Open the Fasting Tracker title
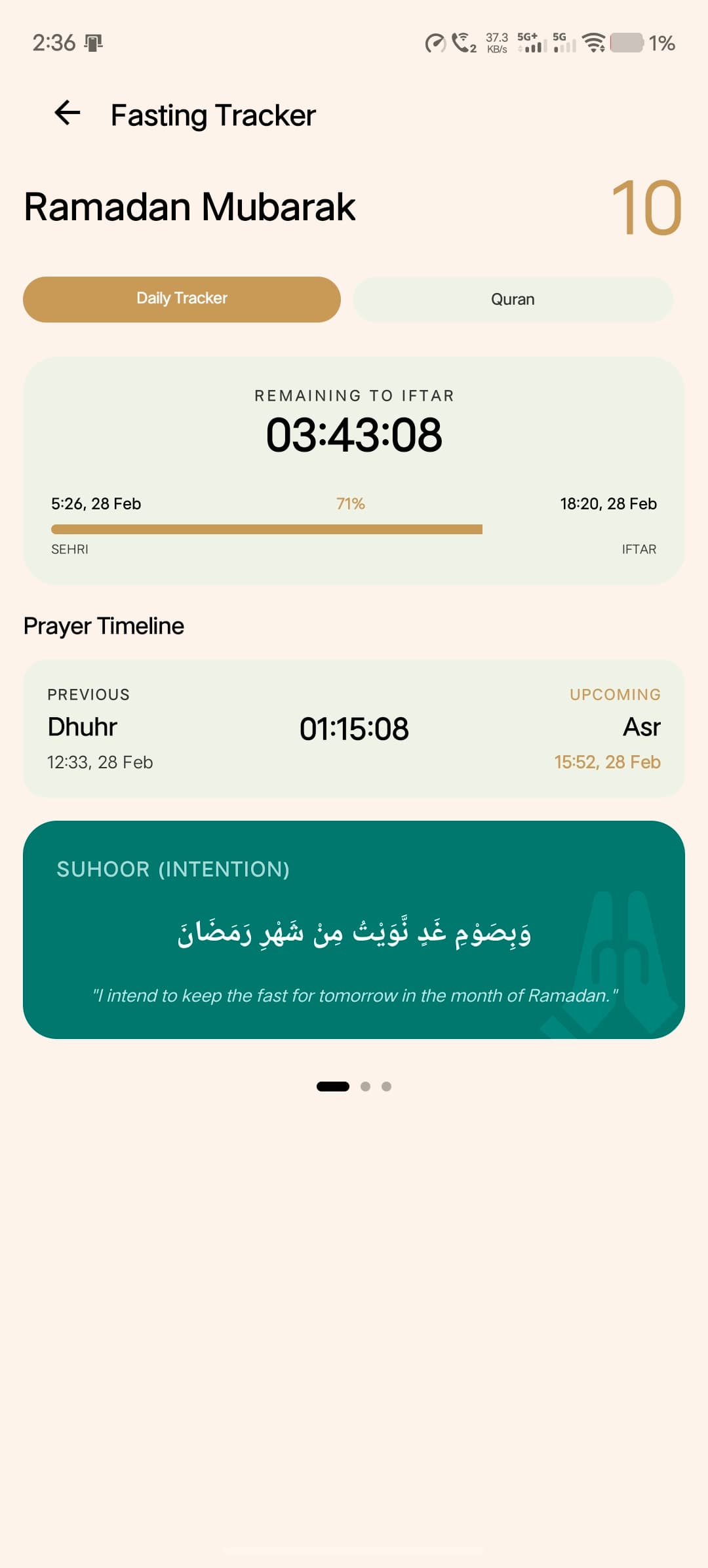 pyautogui.click(x=212, y=114)
